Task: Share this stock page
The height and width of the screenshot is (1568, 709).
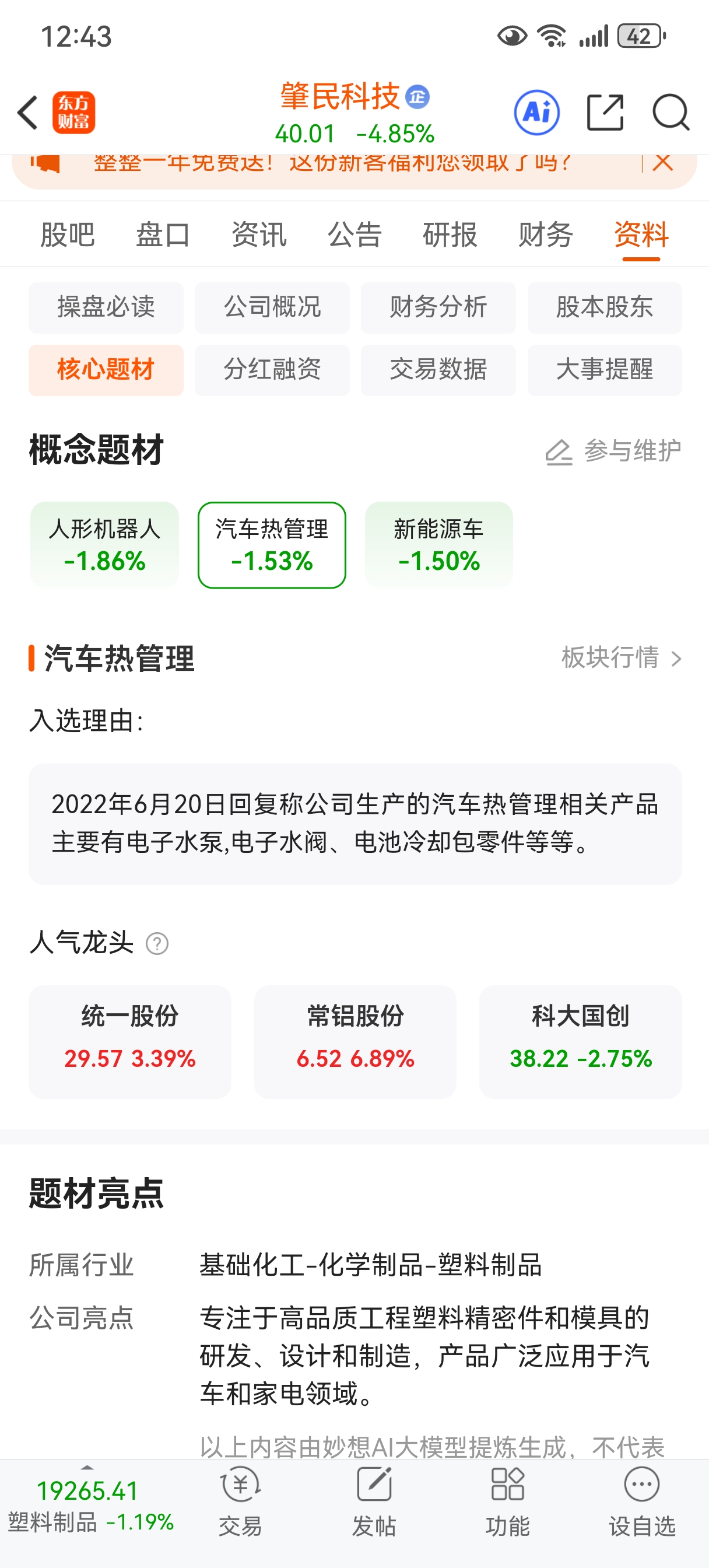Action: point(605,113)
